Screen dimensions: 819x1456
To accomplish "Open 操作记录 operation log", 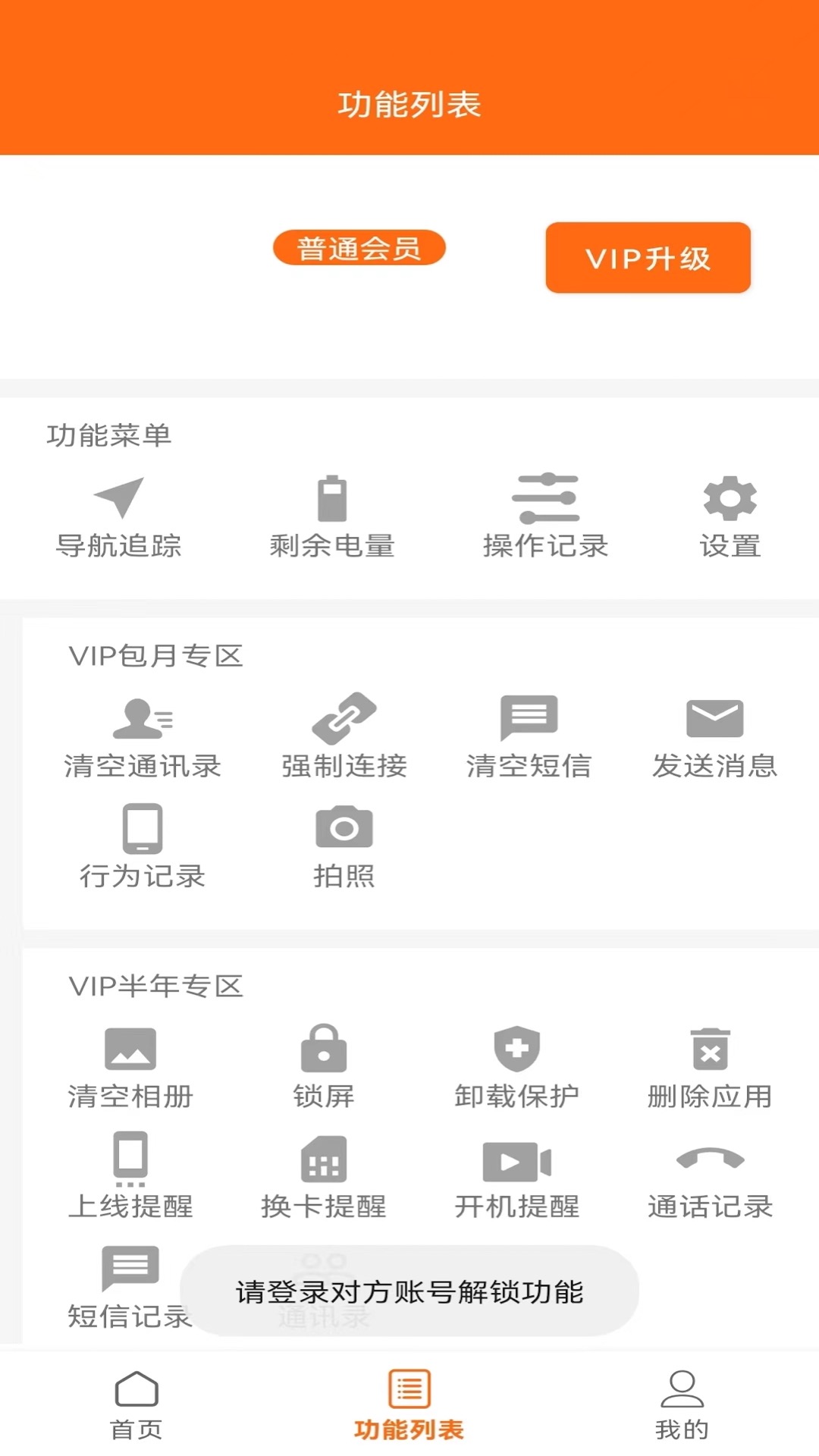I will (x=545, y=516).
